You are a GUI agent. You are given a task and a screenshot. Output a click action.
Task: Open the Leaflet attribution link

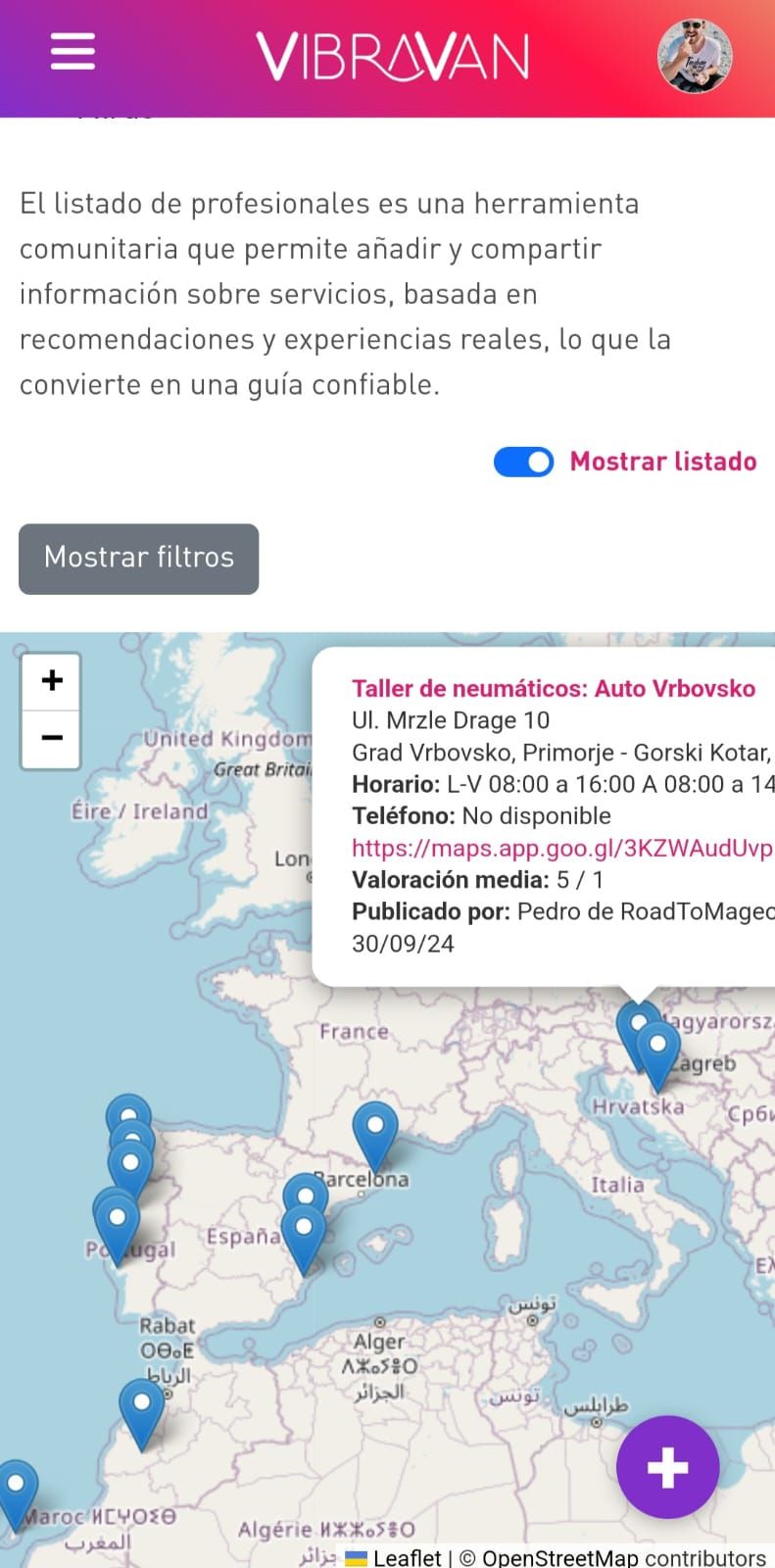click(407, 1556)
